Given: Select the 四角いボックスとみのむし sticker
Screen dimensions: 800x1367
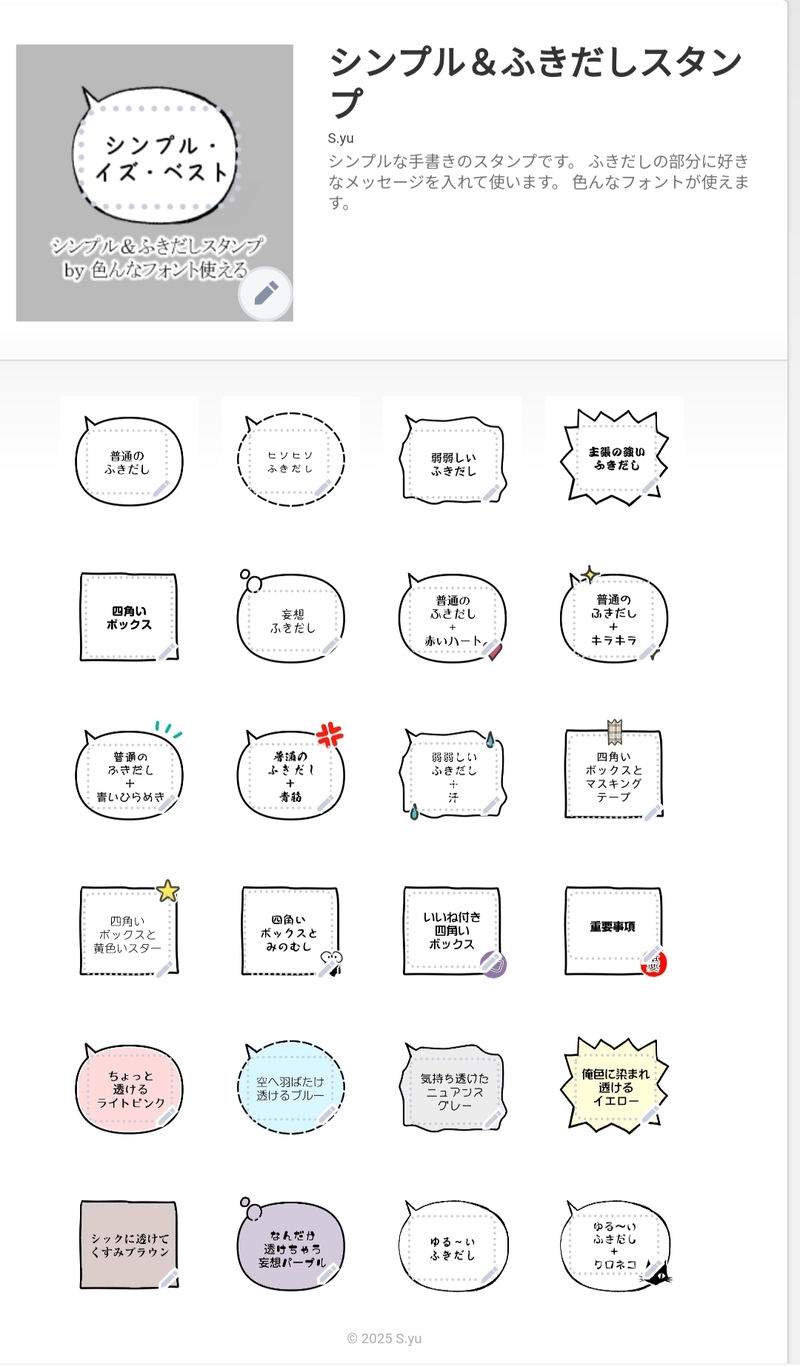Looking at the screenshot, I should (x=291, y=930).
